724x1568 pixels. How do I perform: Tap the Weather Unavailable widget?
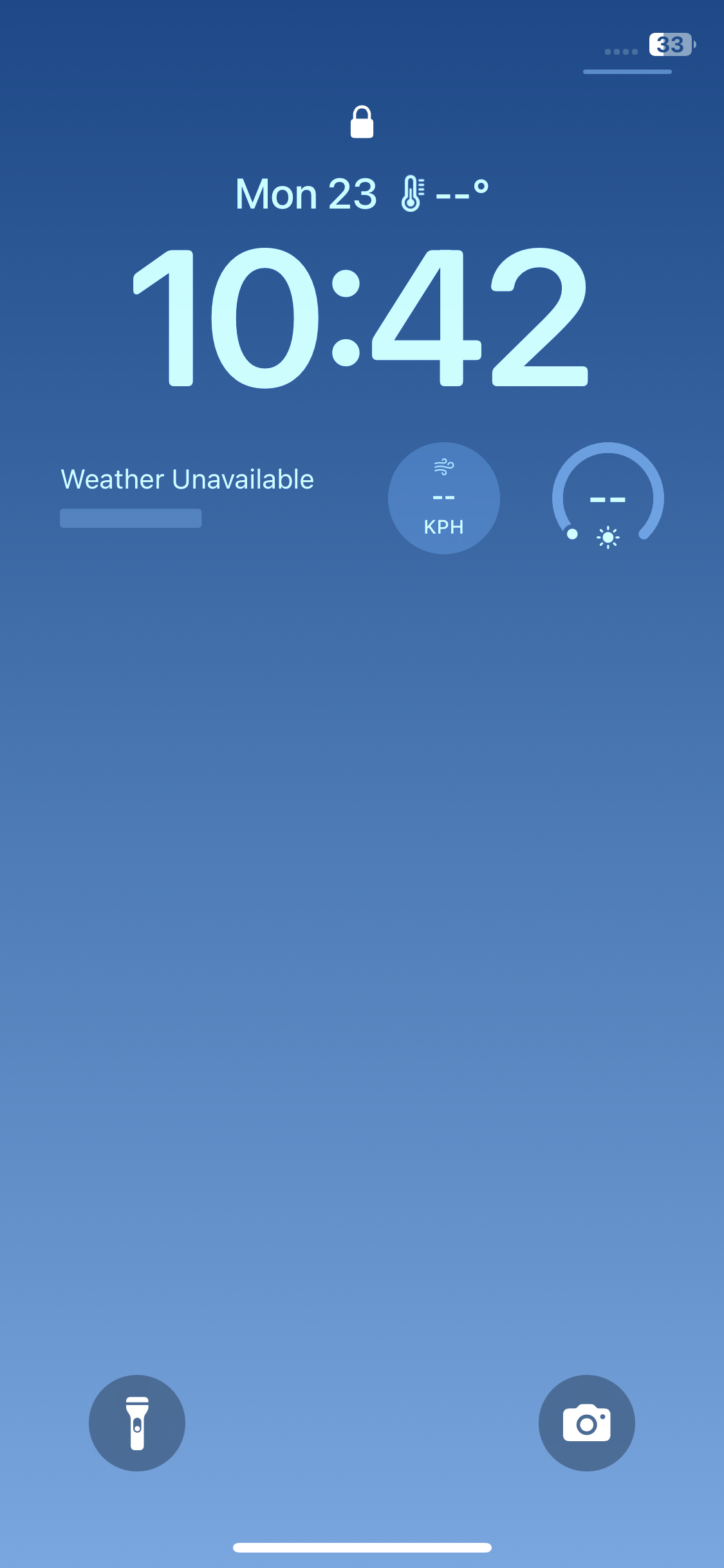[x=186, y=479]
